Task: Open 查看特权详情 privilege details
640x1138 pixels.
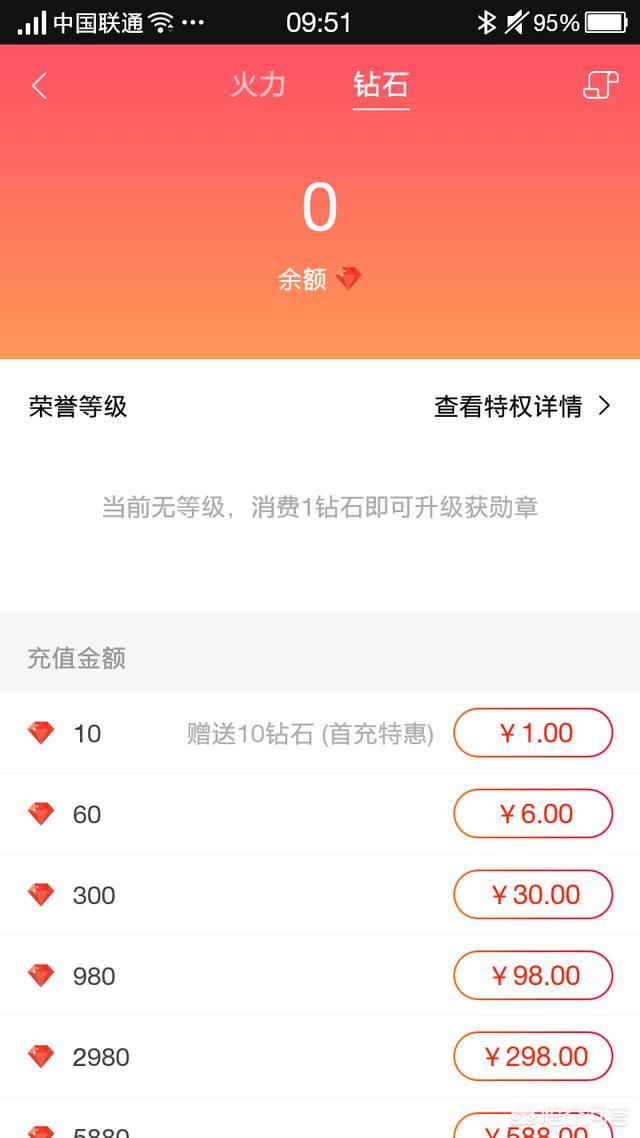Action: tap(522, 406)
